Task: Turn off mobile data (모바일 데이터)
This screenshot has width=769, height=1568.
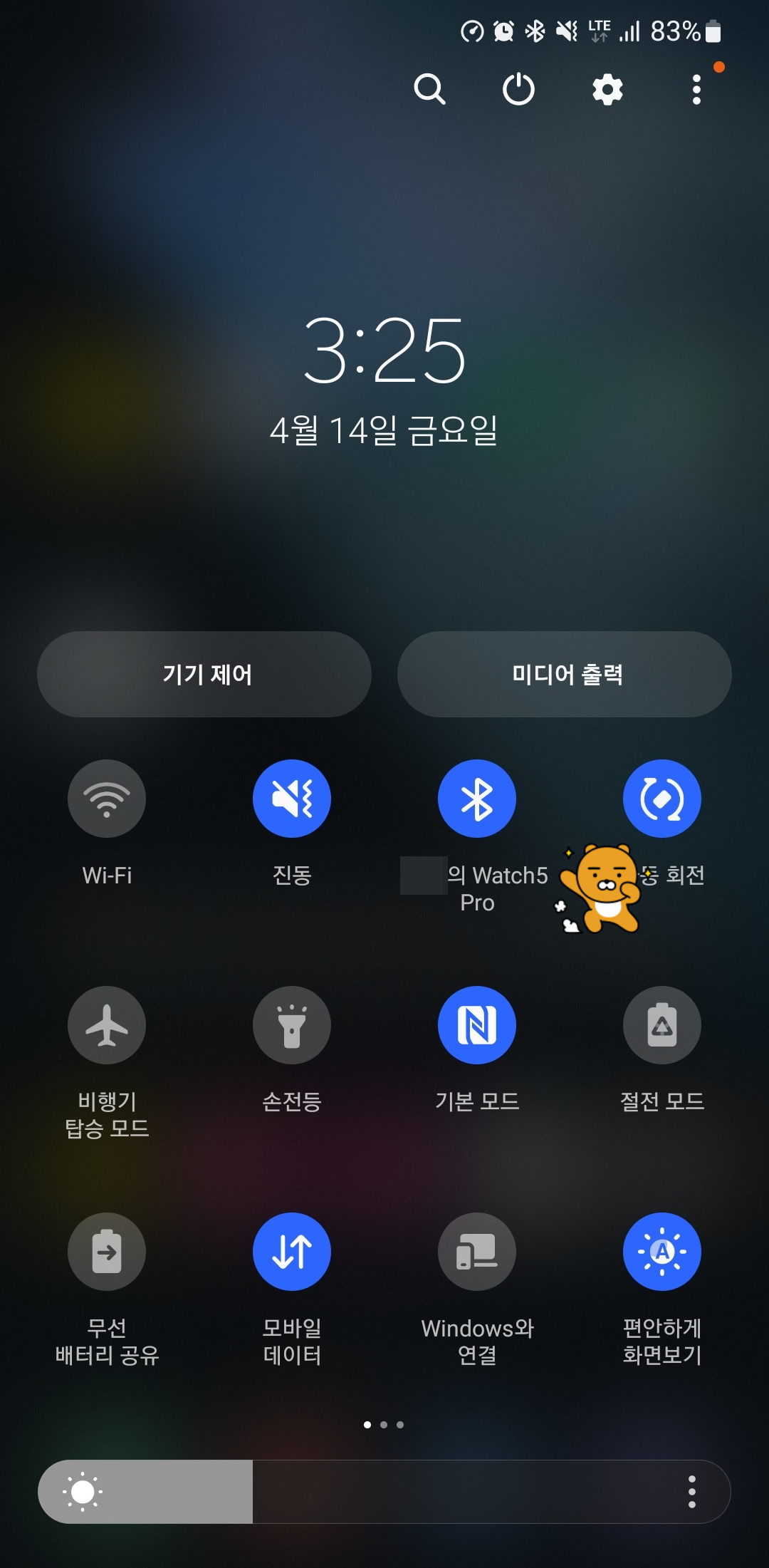Action: (292, 1251)
